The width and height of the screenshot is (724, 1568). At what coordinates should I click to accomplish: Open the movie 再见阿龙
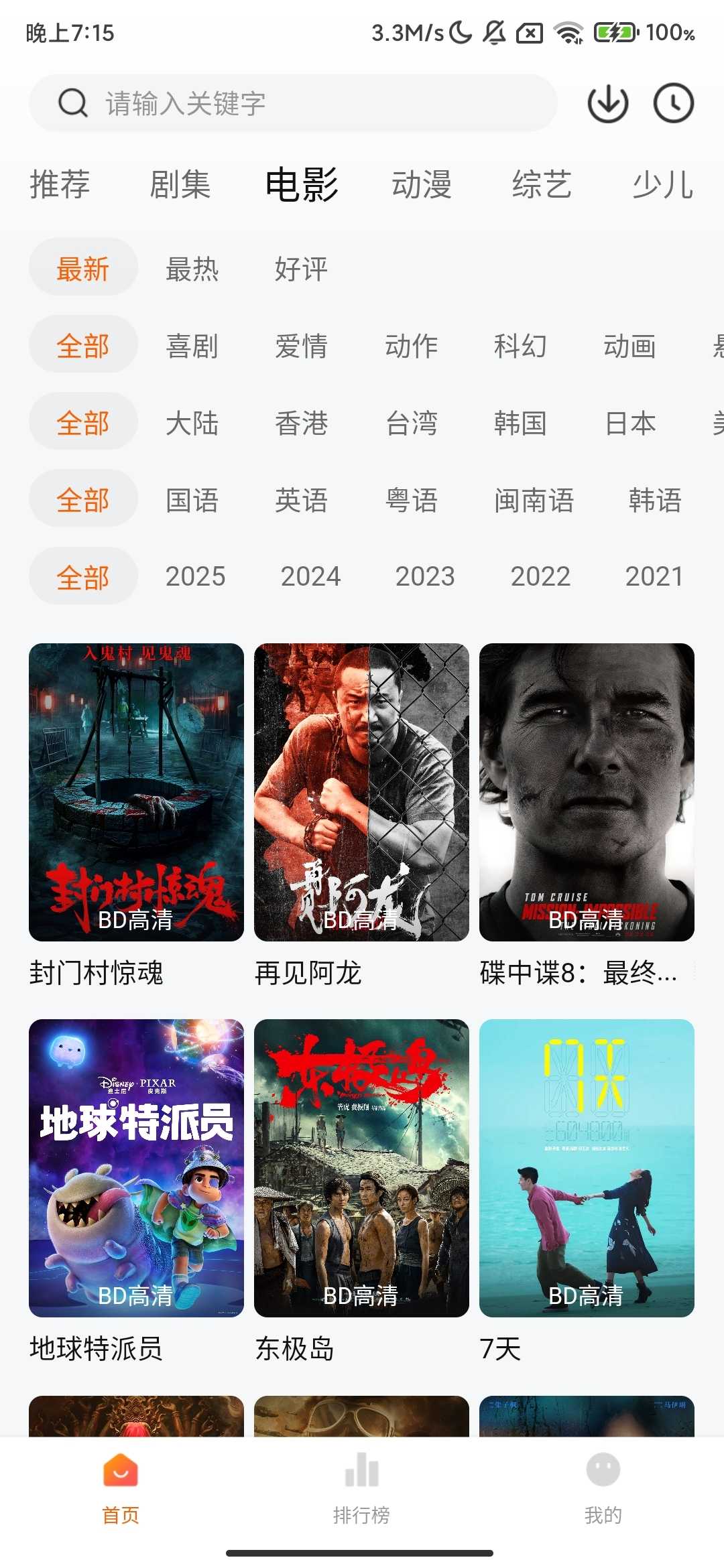click(361, 792)
